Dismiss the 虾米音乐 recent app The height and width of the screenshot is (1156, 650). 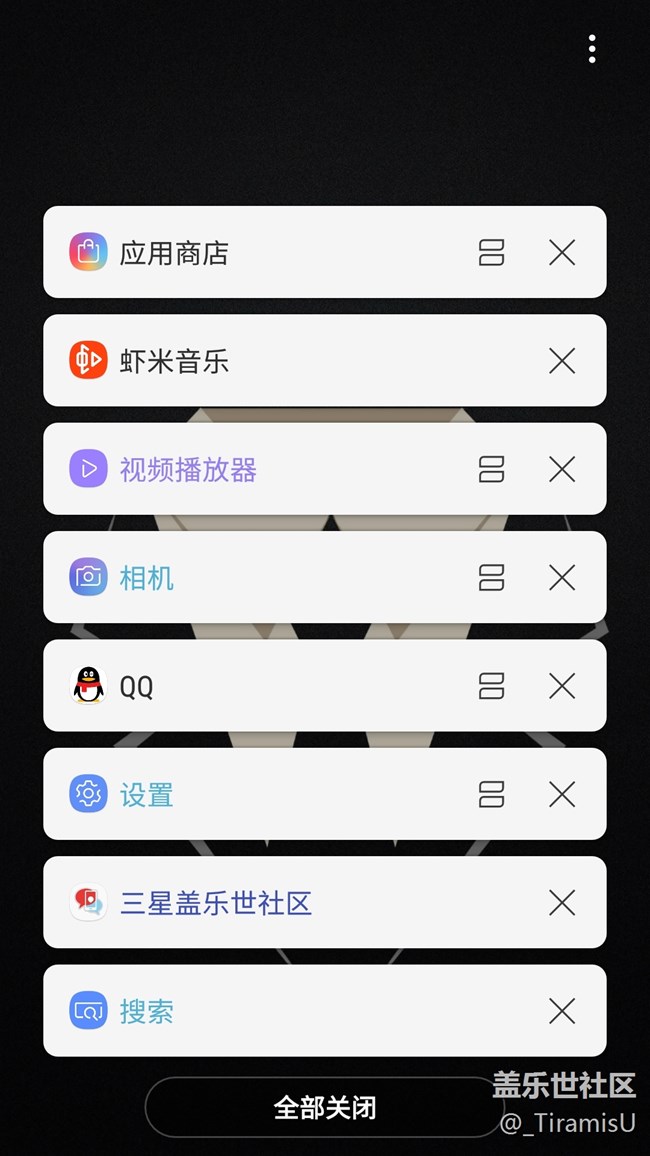(562, 361)
